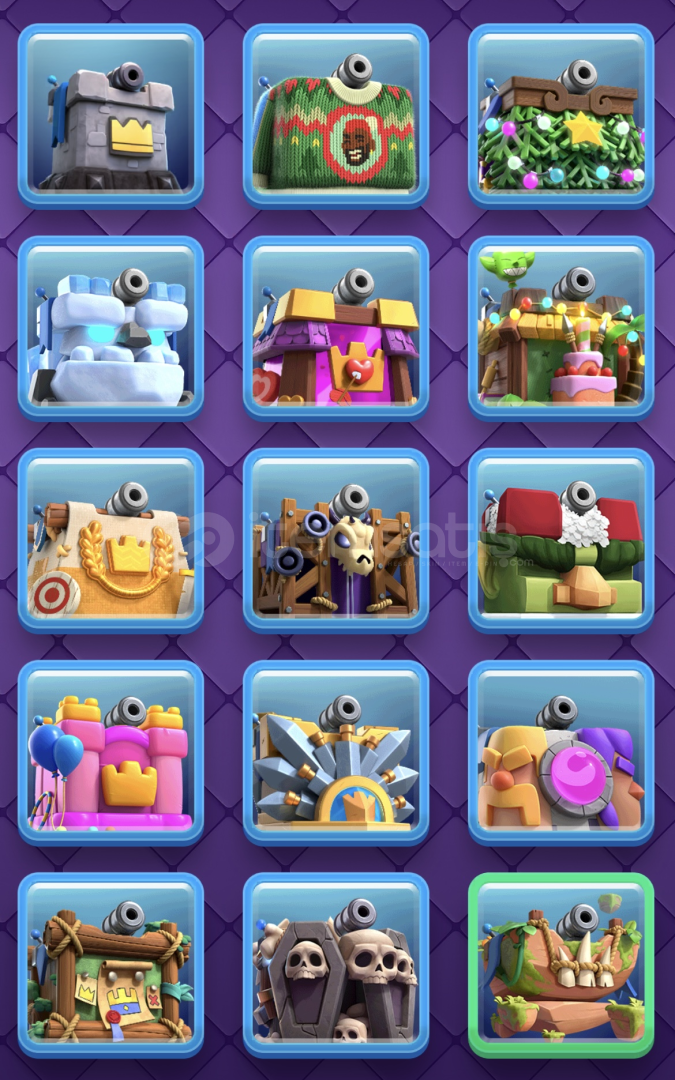Select the pink bouncy castle balloon skin

coord(111,752)
